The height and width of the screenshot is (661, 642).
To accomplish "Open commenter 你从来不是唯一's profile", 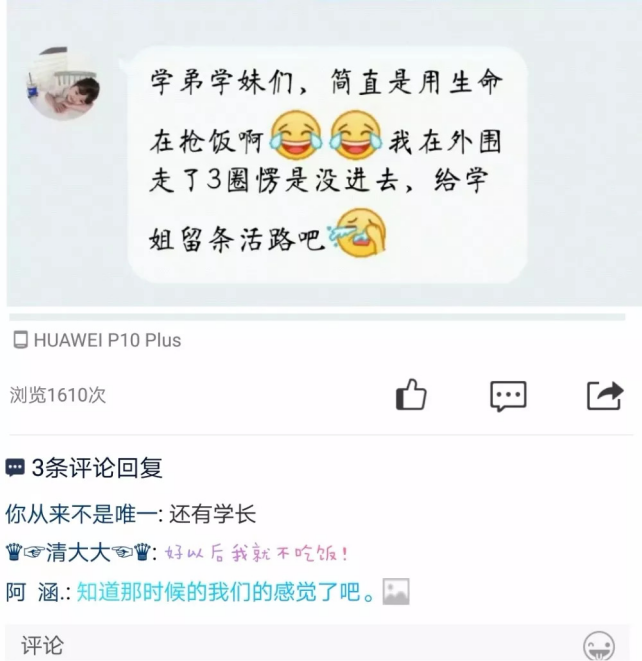I will (x=82, y=515).
